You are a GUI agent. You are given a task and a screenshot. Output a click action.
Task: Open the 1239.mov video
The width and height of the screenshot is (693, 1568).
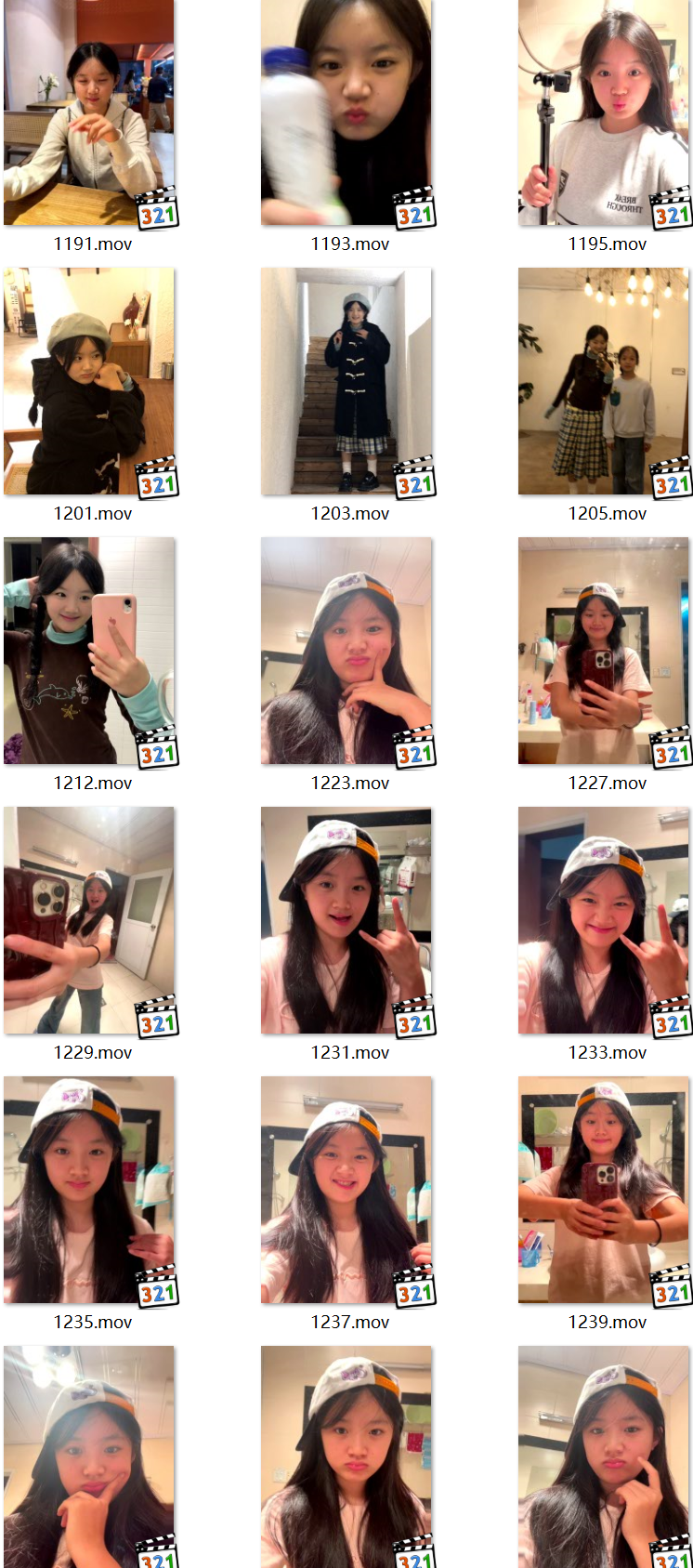point(604,1190)
